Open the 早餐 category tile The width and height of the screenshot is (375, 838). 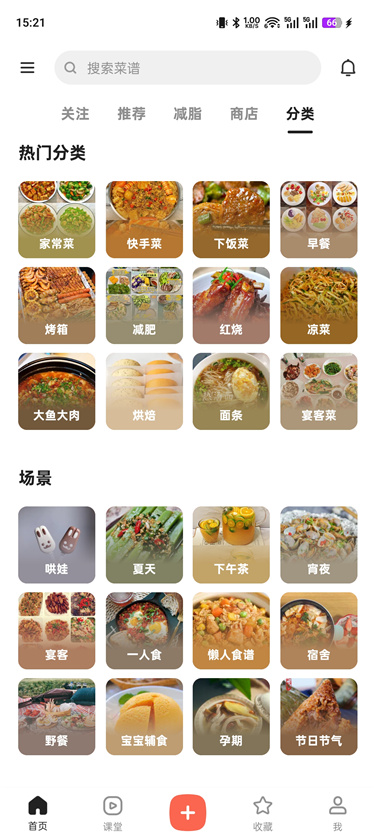[319, 220]
